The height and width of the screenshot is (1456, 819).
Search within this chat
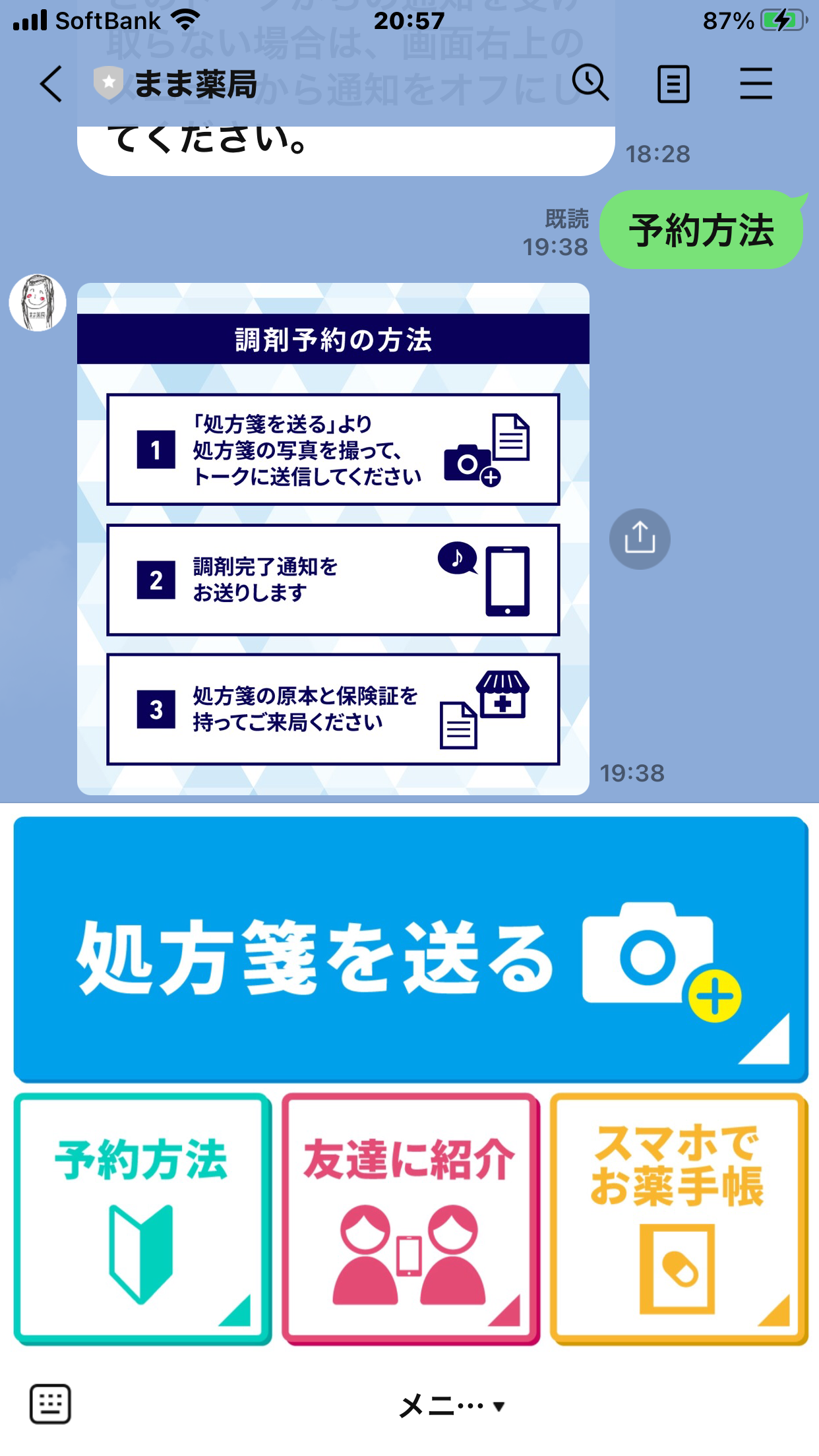[x=590, y=83]
